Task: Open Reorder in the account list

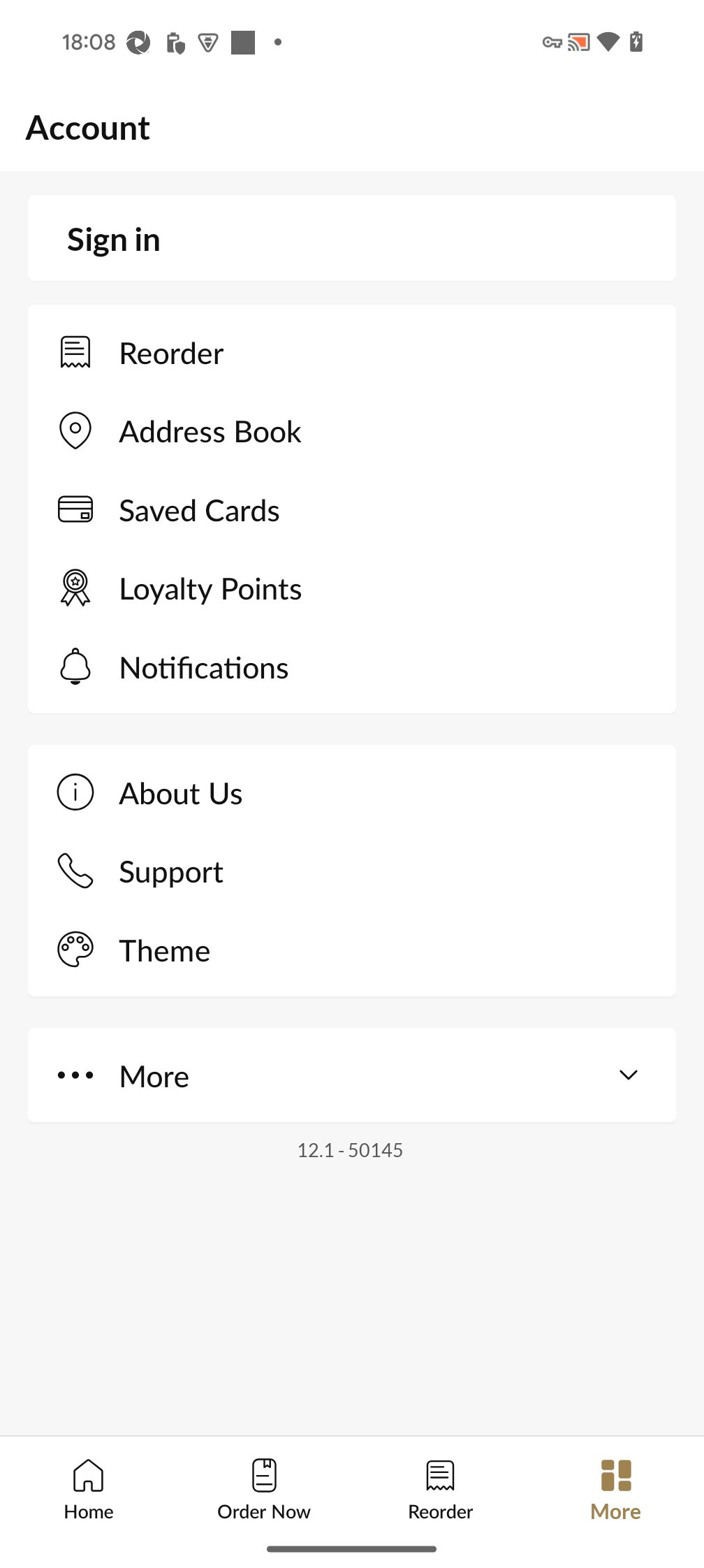Action: pyautogui.click(x=171, y=354)
